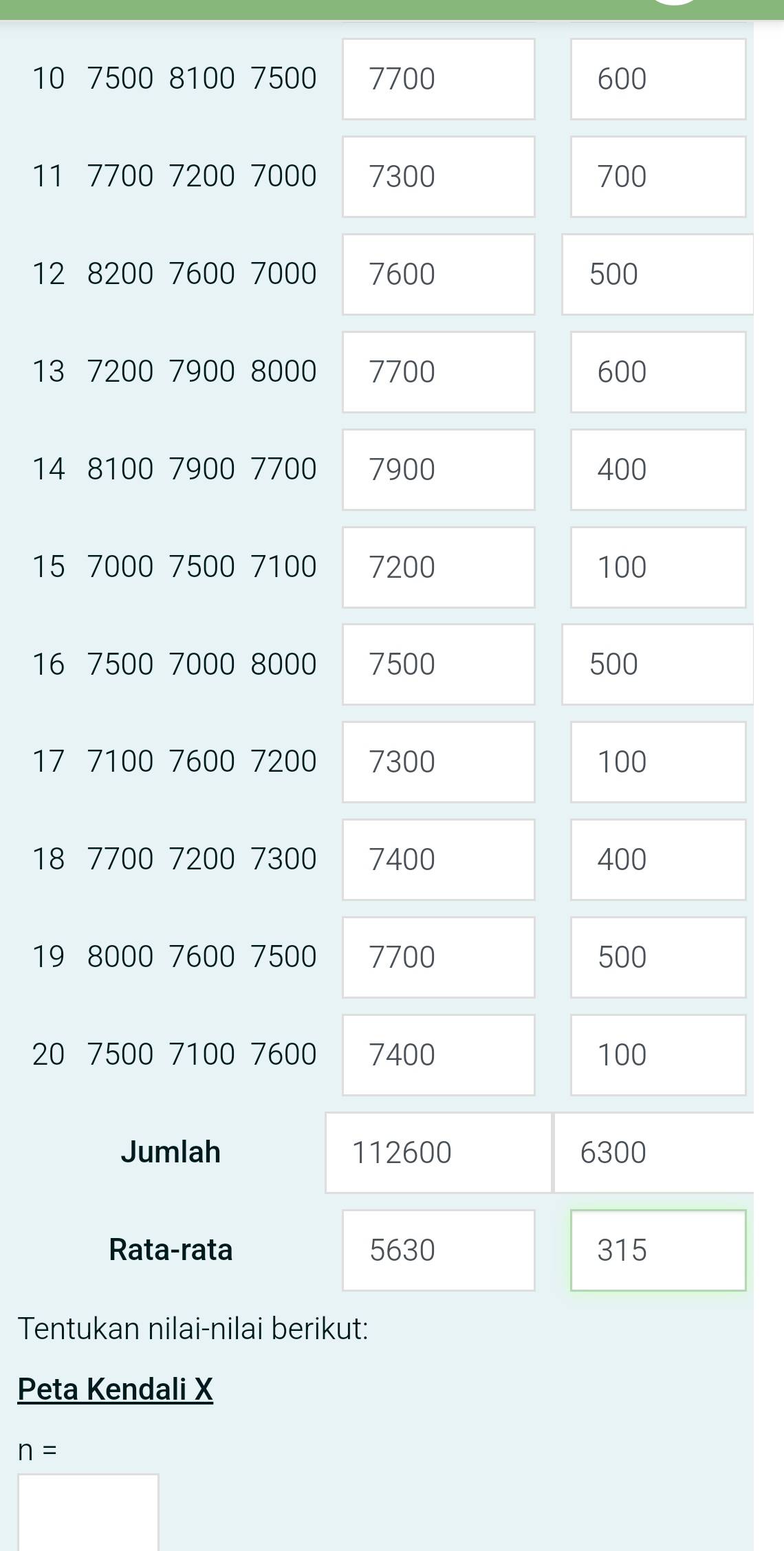
Task: Click the 500 range field for row 12
Action: (x=657, y=273)
